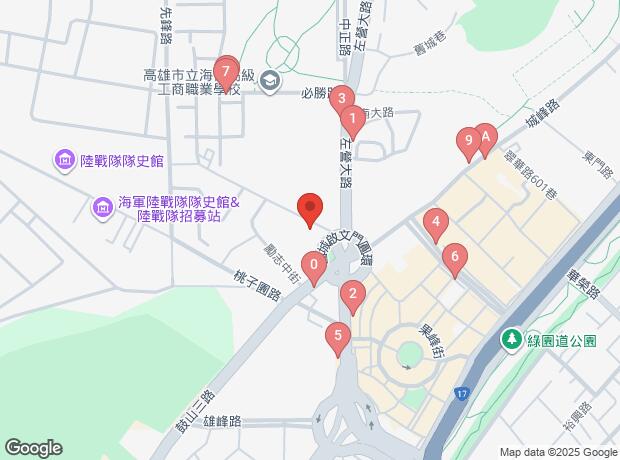Viewport: 620px width, 460px height.
Task: Tap map marker number 5
Action: pos(338,337)
